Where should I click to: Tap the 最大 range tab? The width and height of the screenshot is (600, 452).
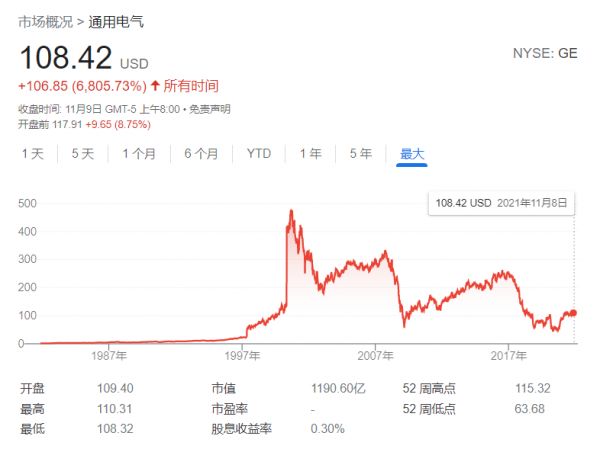(x=412, y=154)
